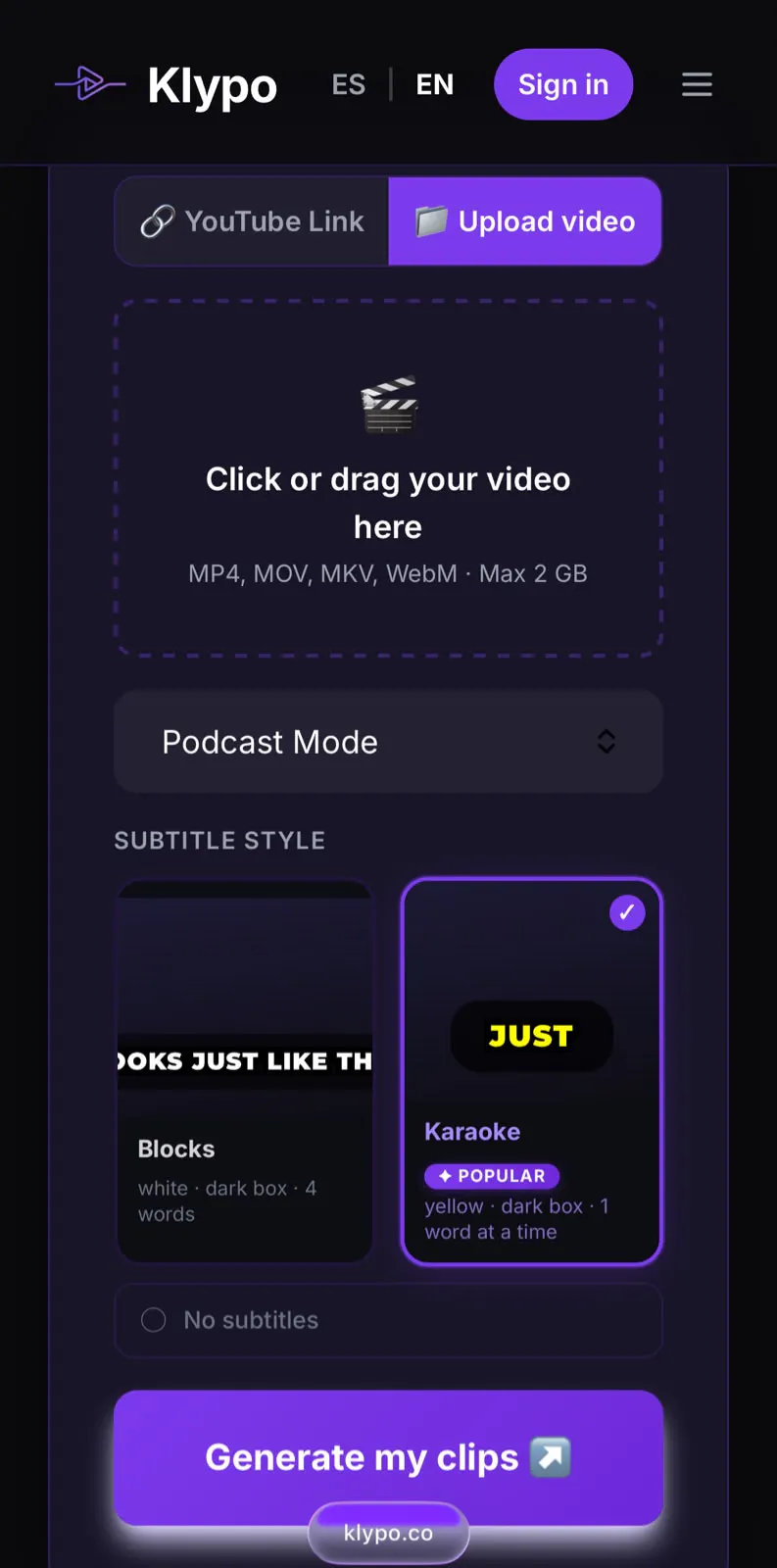Viewport: 777px width, 1568px height.
Task: Tap the video upload drop area
Action: (388, 478)
